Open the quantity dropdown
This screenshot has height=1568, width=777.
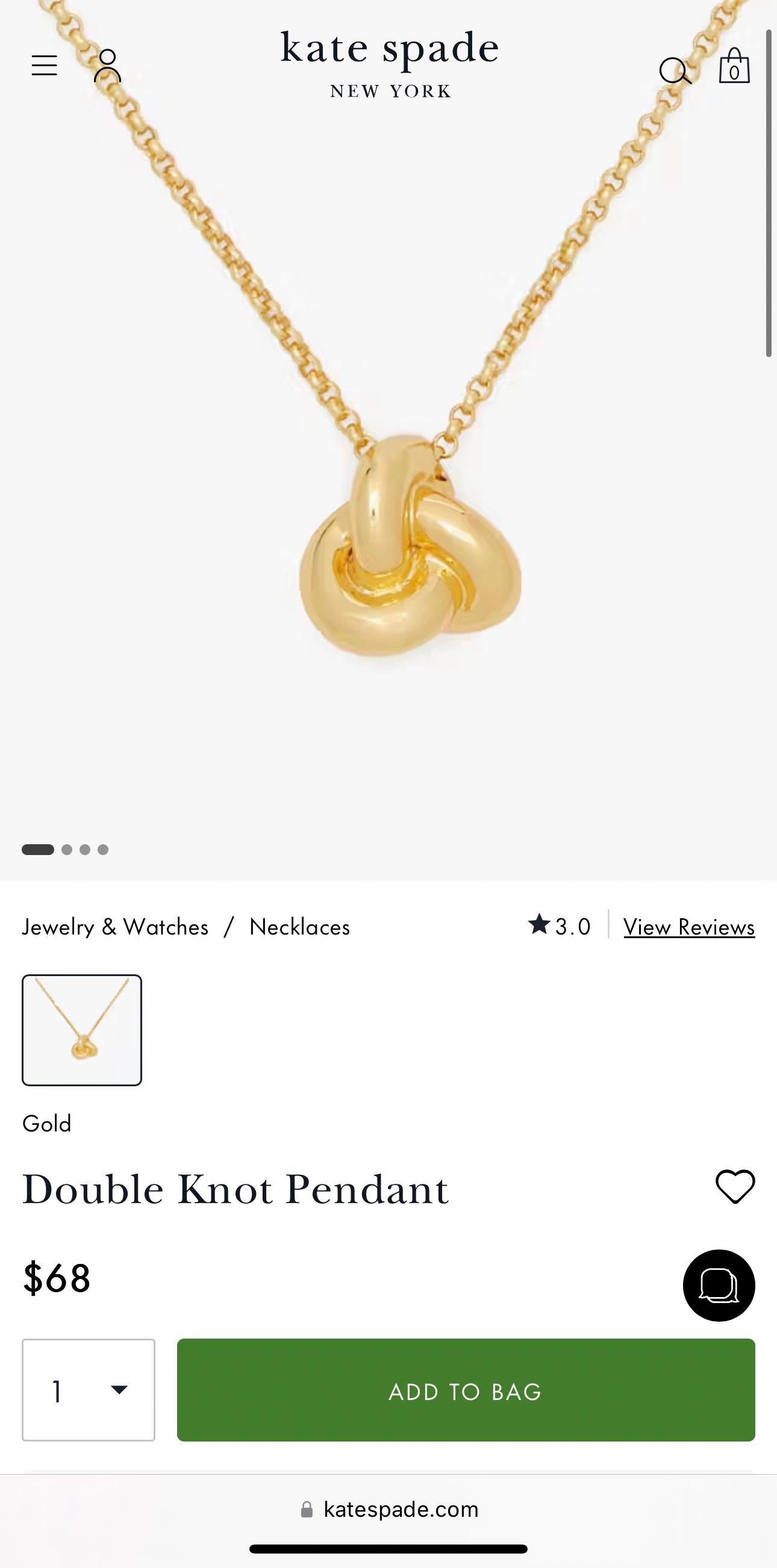click(x=89, y=1390)
